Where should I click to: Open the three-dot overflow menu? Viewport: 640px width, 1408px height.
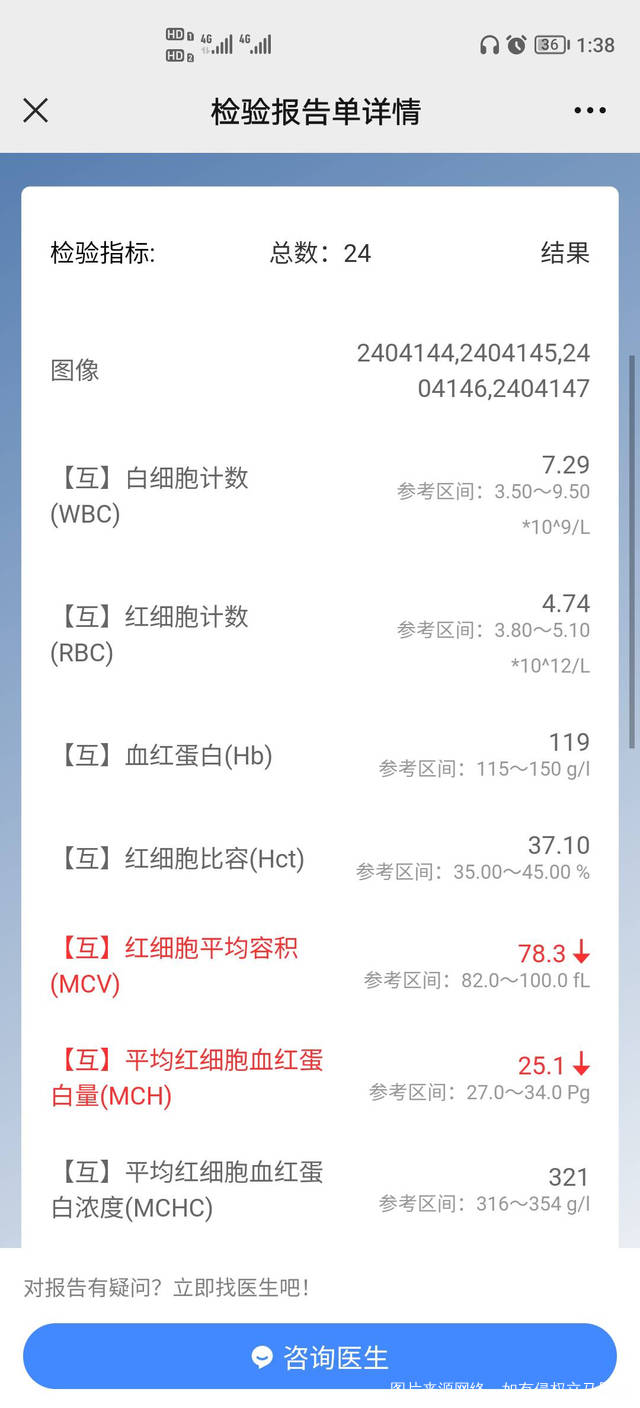(x=590, y=110)
